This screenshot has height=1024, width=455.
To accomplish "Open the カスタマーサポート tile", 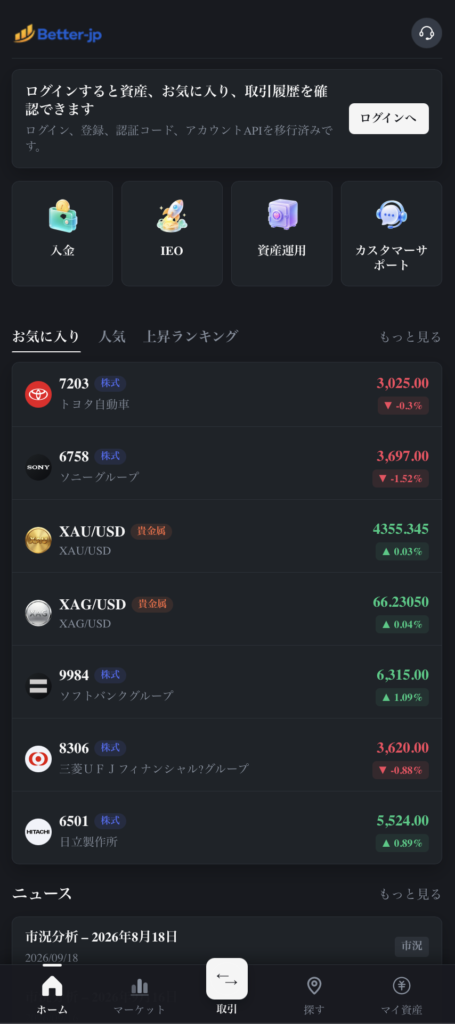I will [x=392, y=233].
